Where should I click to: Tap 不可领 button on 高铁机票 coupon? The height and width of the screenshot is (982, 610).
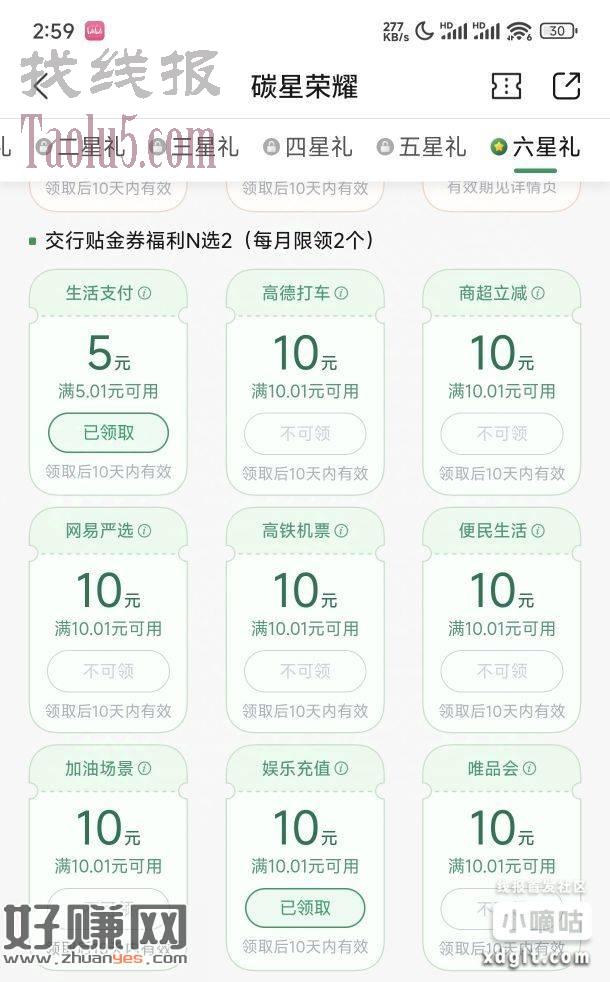(x=305, y=671)
